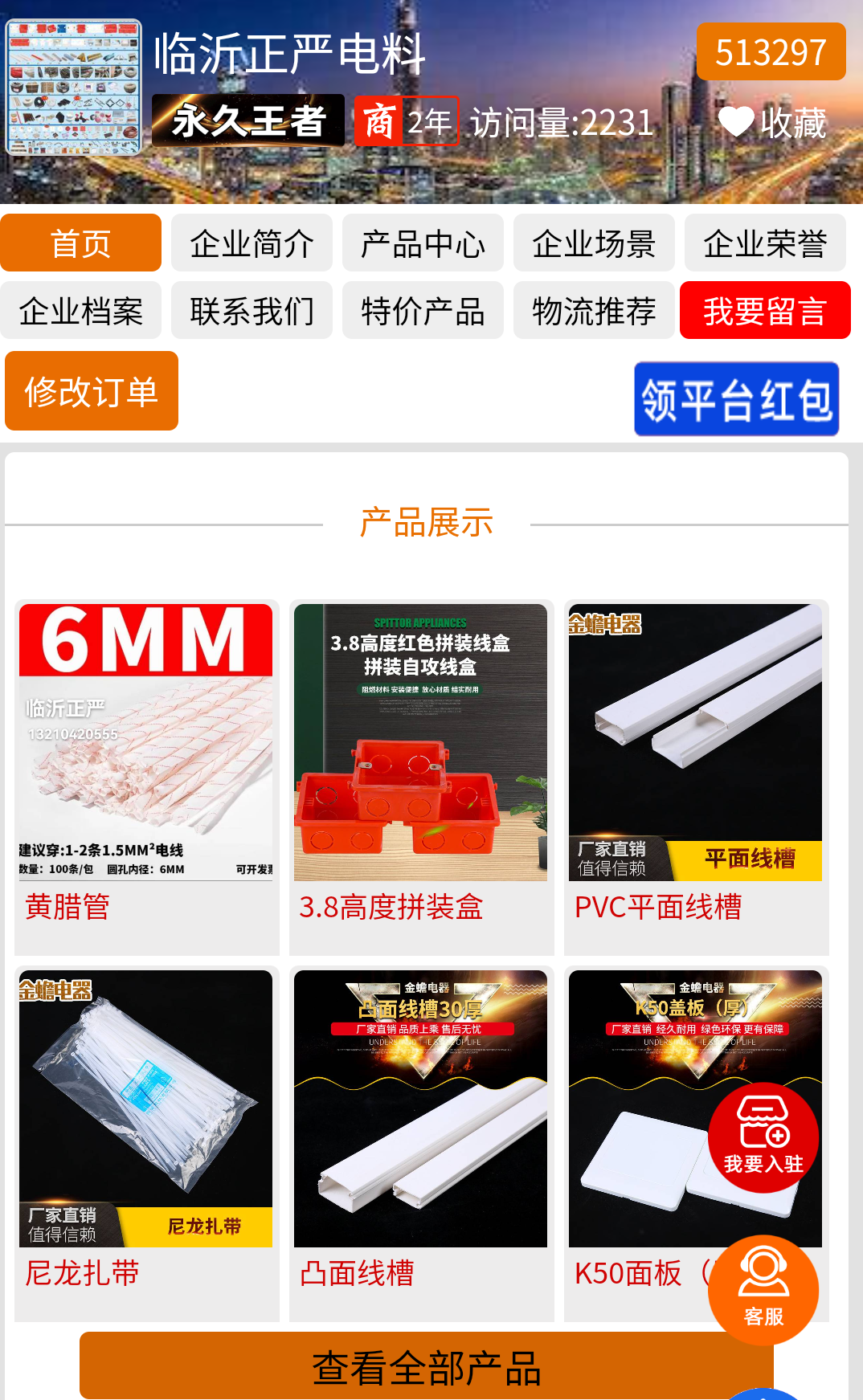
Task: Tap the 修改订单 button
Action: pyautogui.click(x=92, y=391)
